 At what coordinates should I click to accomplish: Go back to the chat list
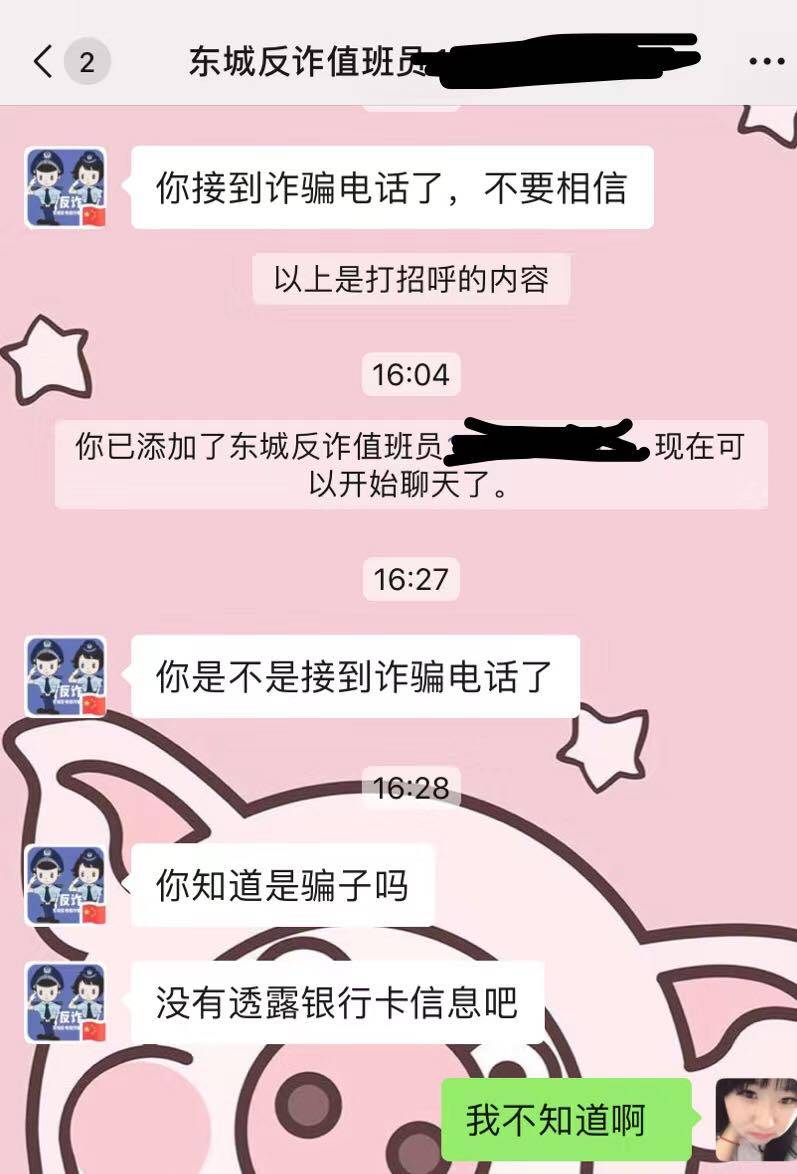click(42, 62)
